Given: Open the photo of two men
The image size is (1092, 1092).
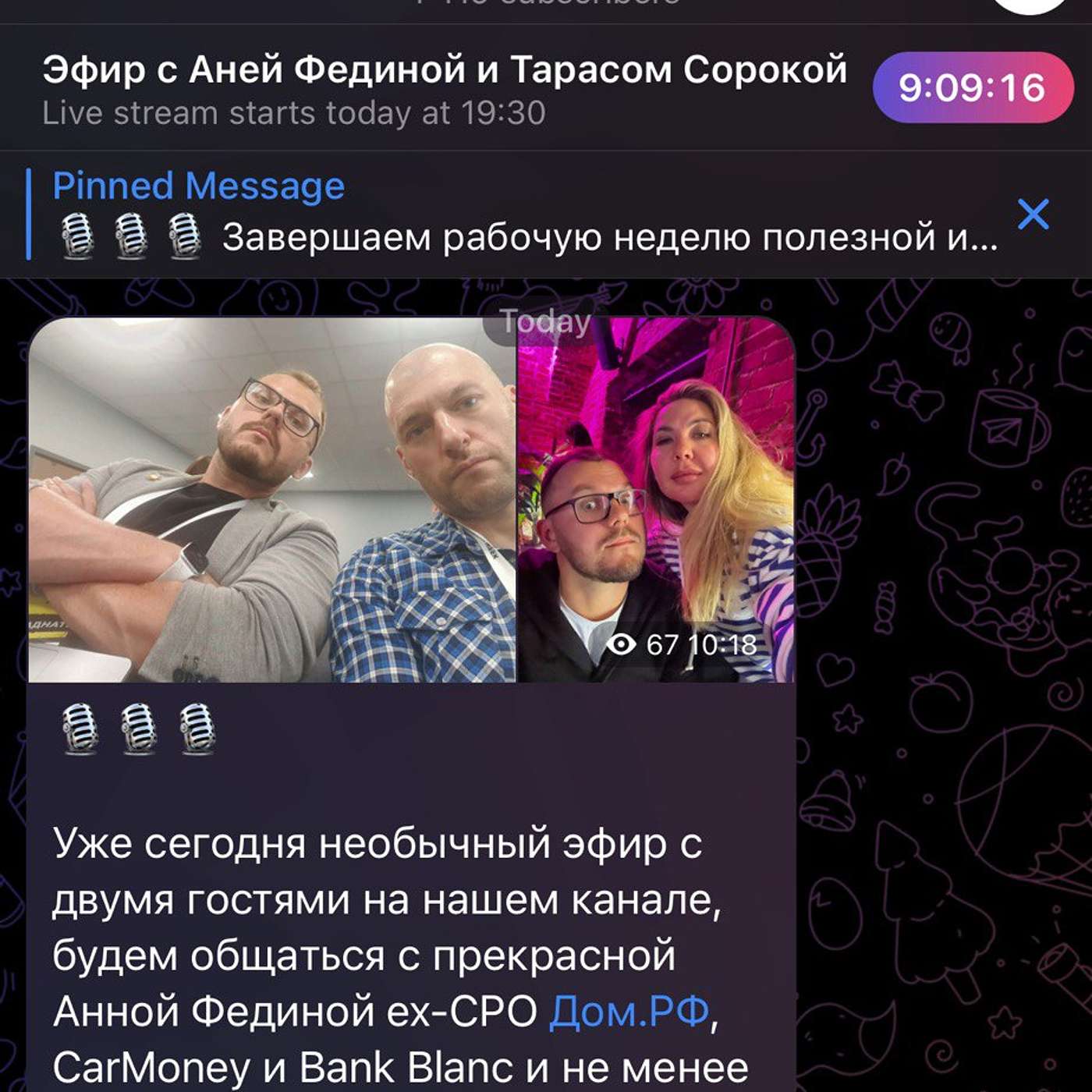Looking at the screenshot, I should 271,499.
